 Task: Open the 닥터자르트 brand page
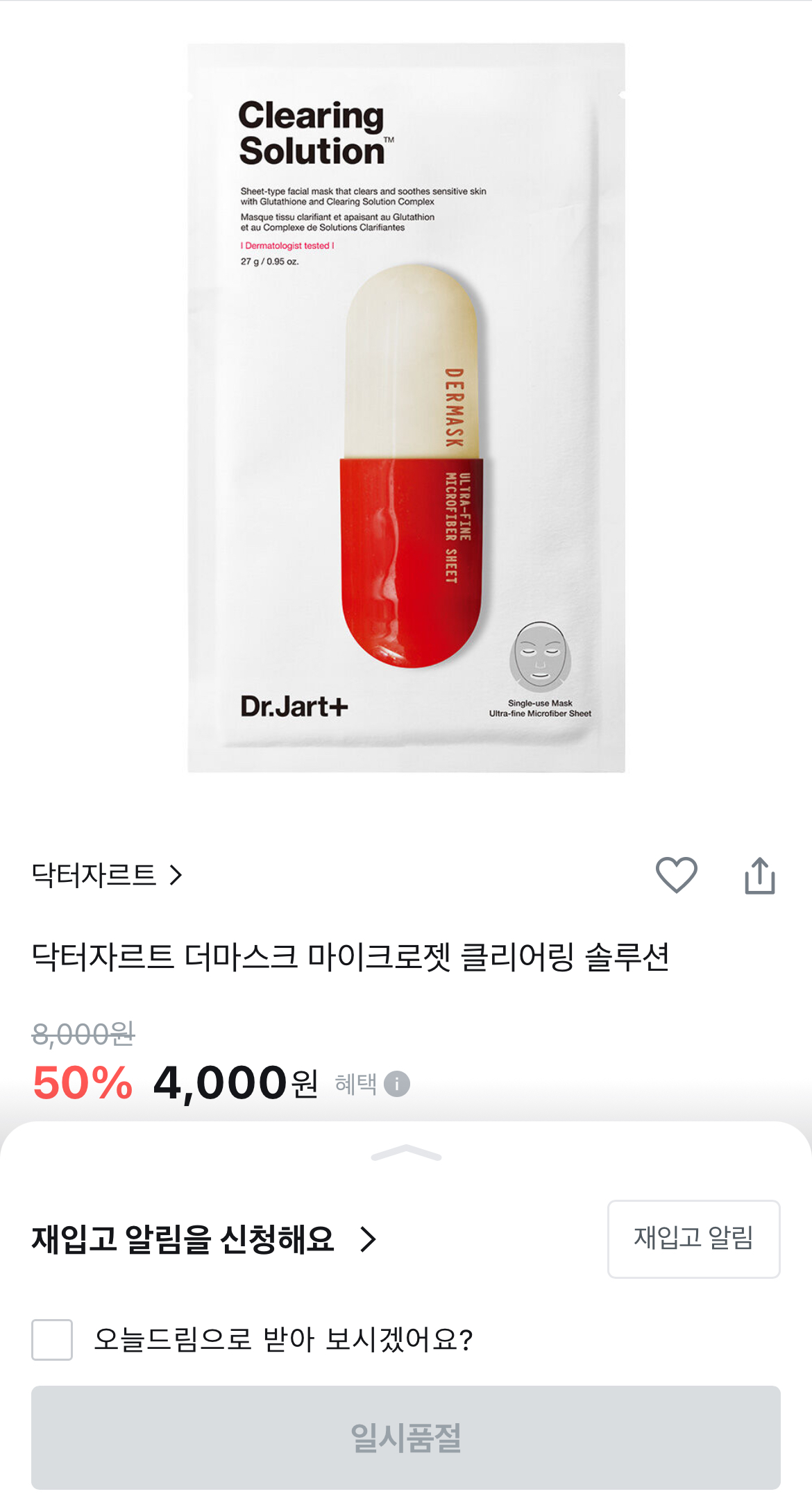pos(107,875)
